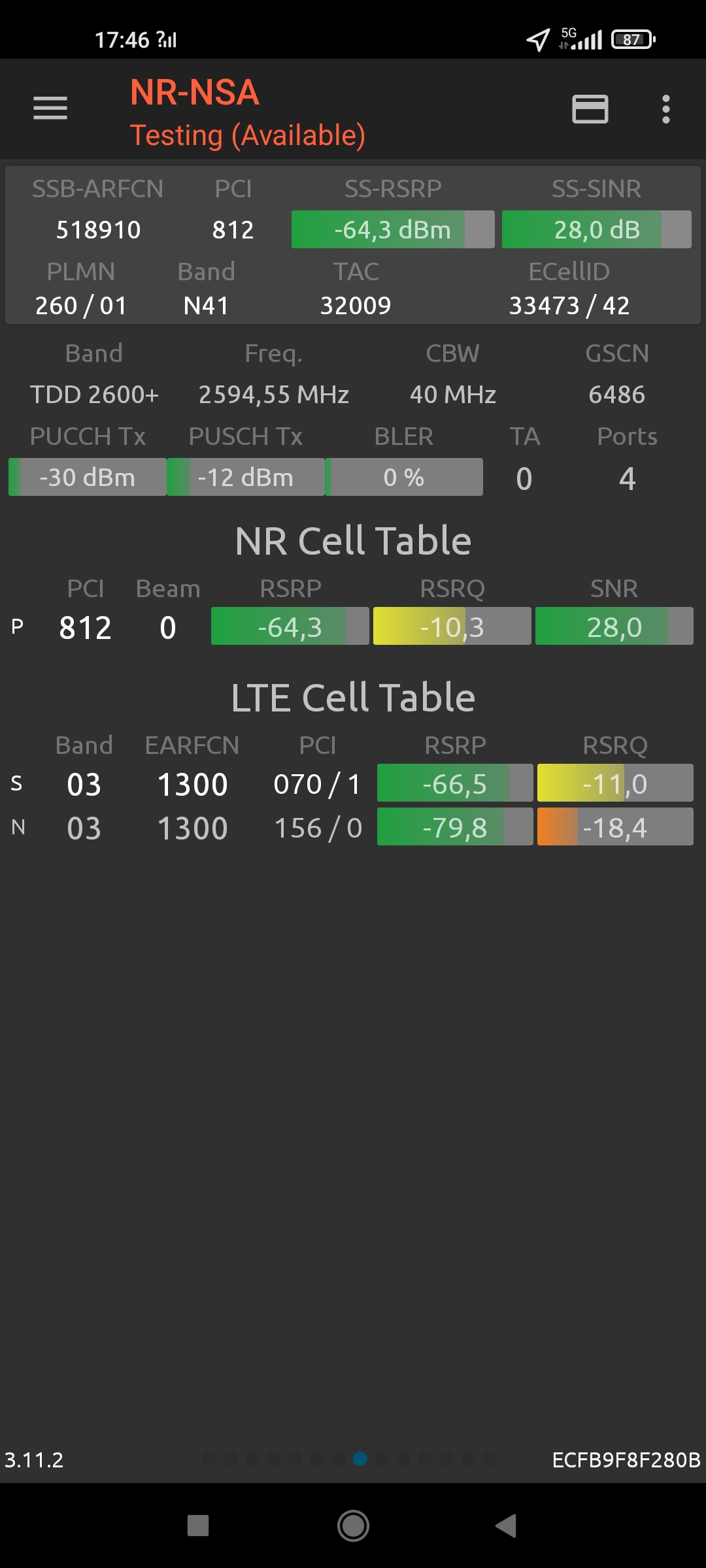Go to the home screen
This screenshot has height=1568, width=706.
click(353, 1526)
